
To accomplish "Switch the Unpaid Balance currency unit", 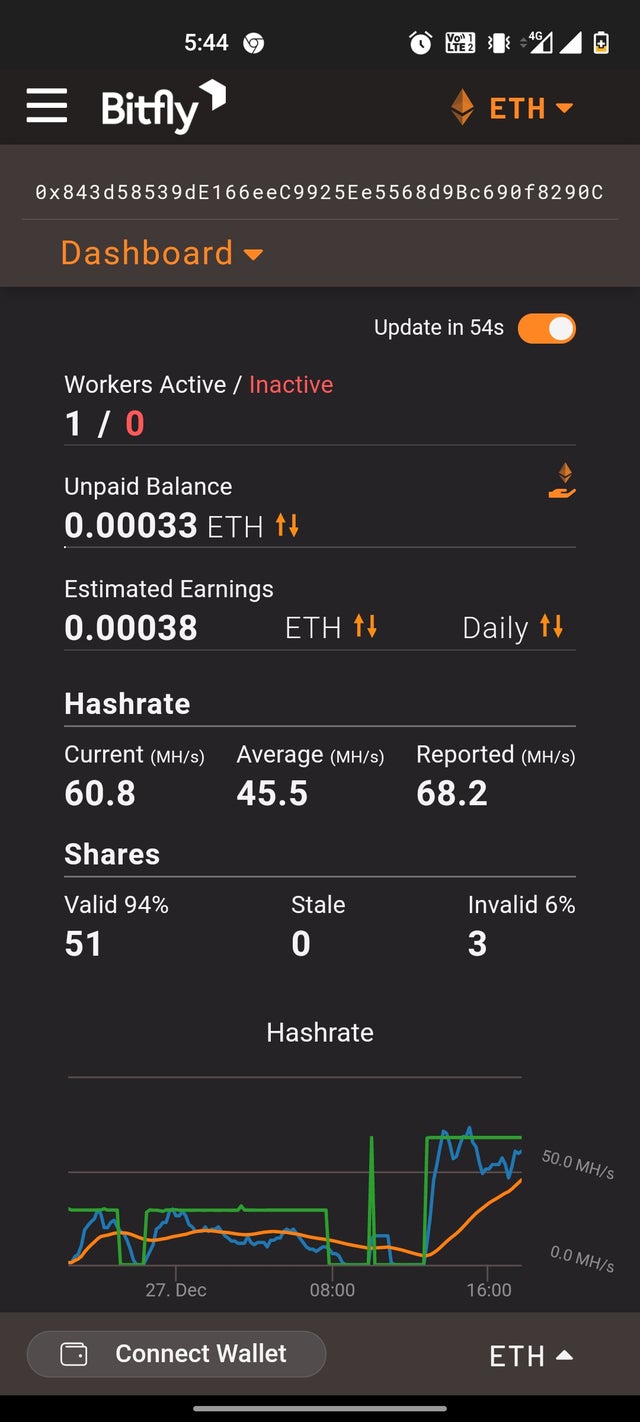I will click(287, 525).
